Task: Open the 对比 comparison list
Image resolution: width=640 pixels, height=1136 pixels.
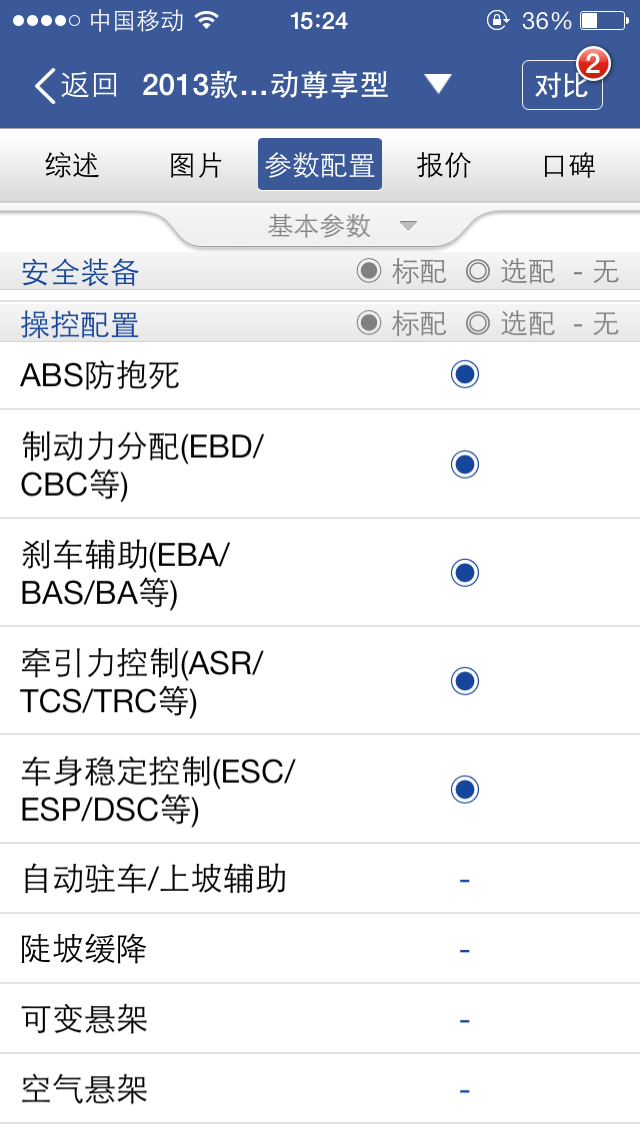Action: [x=562, y=86]
